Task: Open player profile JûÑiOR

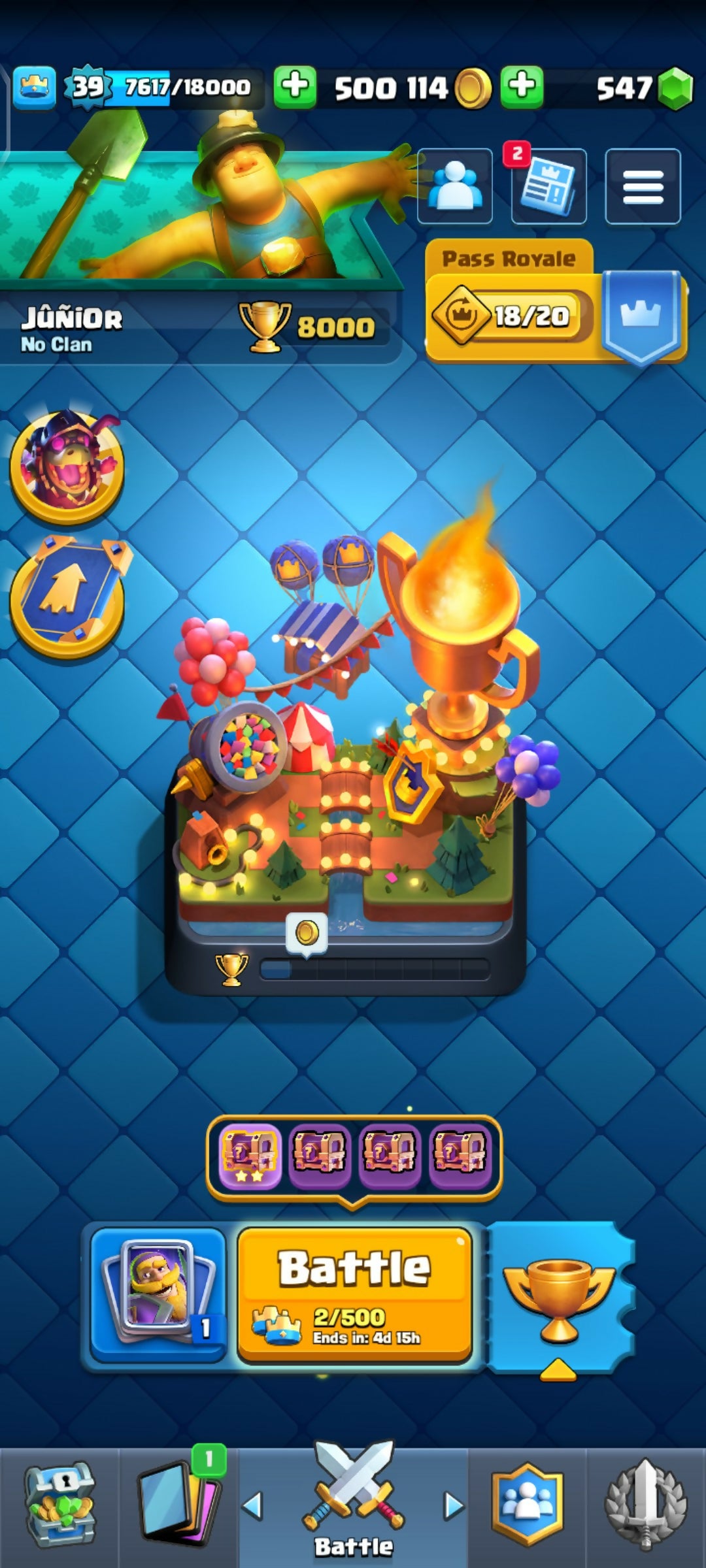Action: (x=72, y=327)
